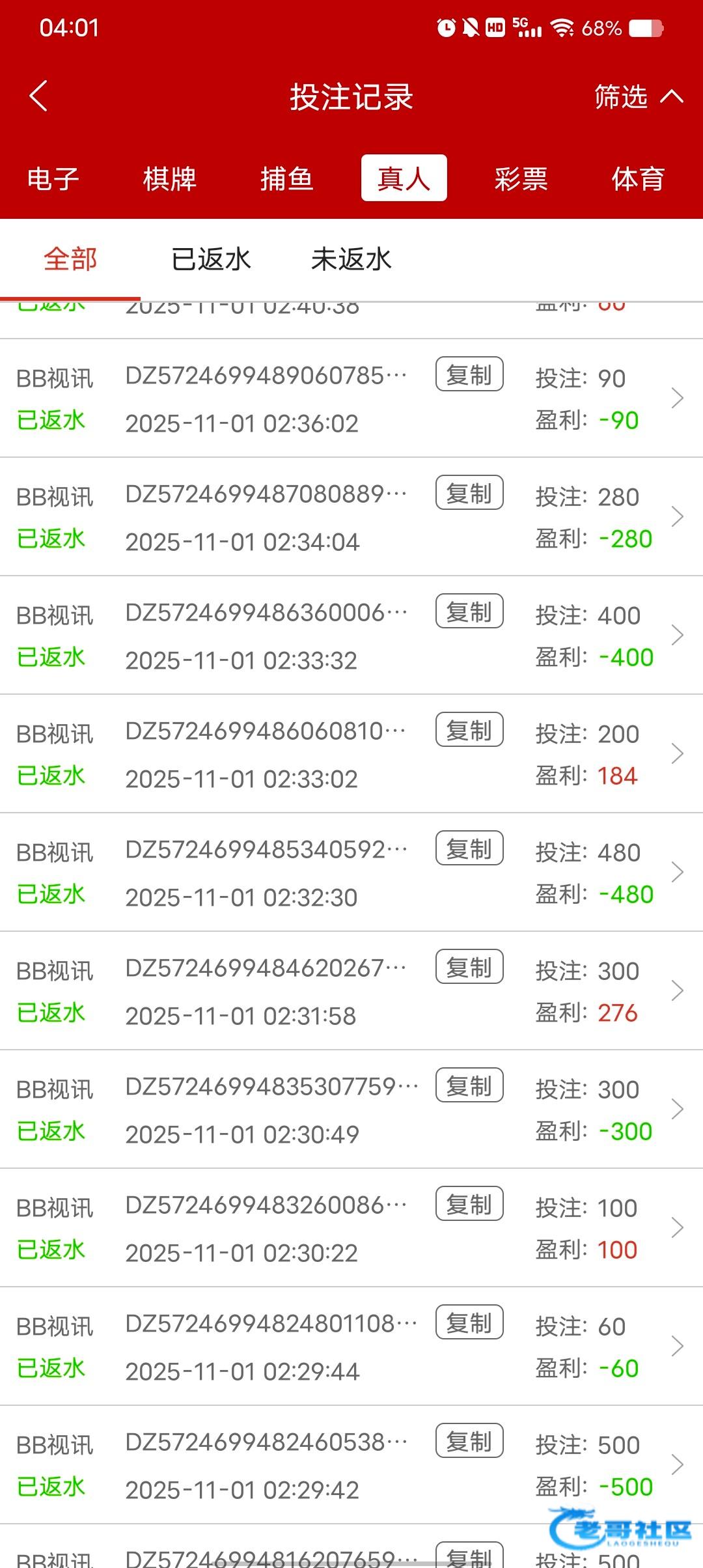This screenshot has width=703, height=1568.
Task: Show only 未返水 records
Action: (x=351, y=259)
